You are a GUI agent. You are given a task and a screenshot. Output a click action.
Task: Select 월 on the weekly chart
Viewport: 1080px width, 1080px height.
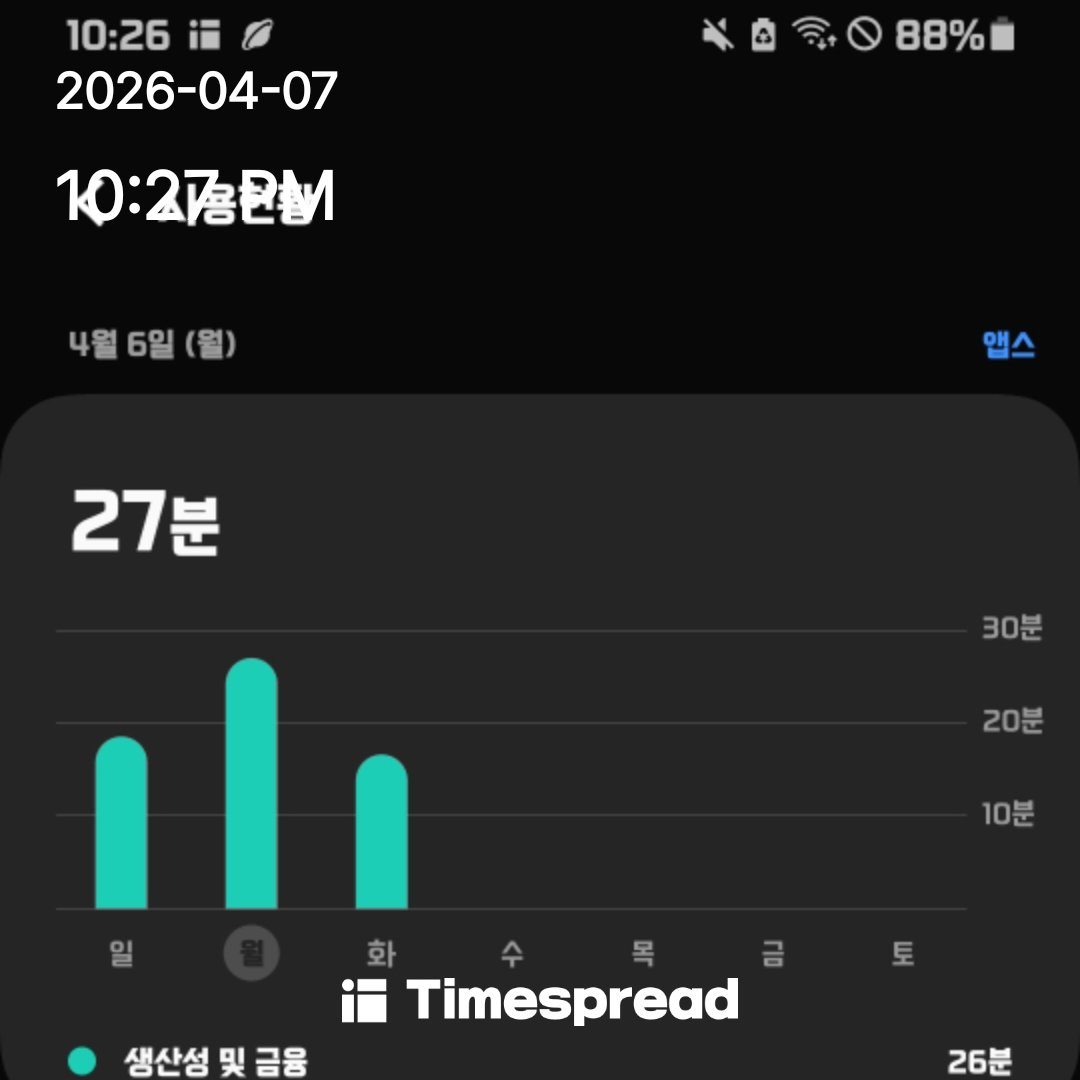pyautogui.click(x=251, y=953)
